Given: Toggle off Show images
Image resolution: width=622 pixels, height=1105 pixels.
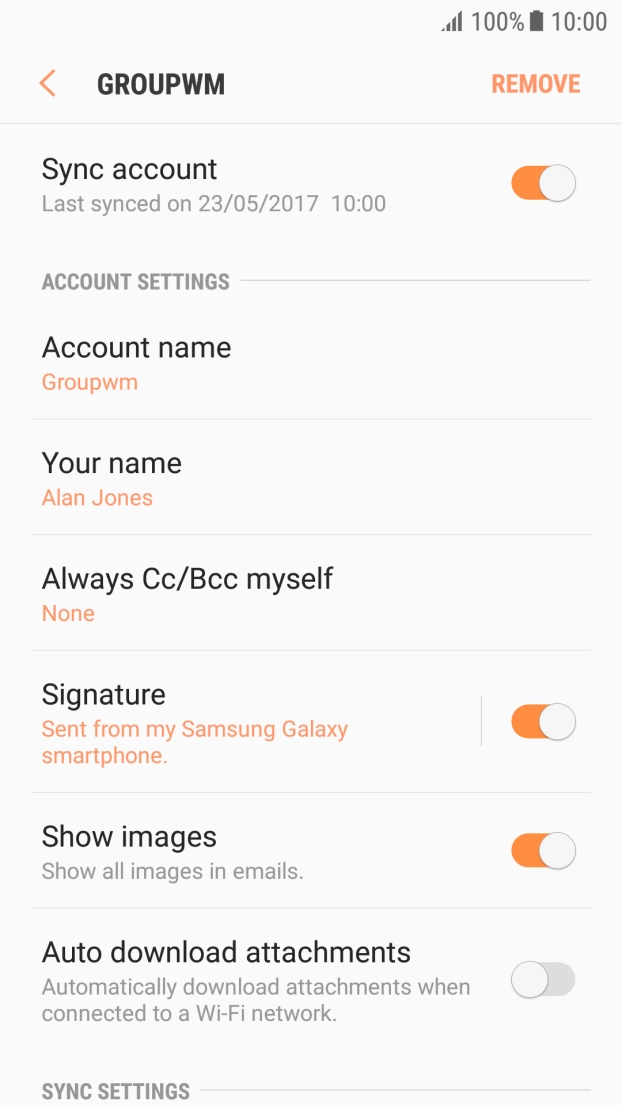Looking at the screenshot, I should click(x=543, y=850).
